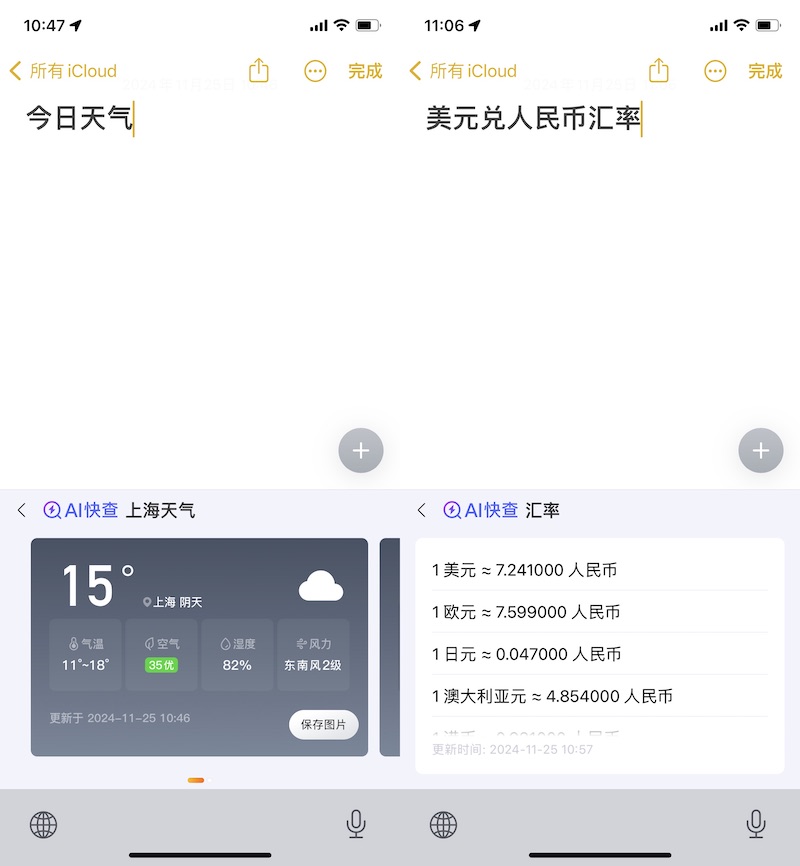800x866 pixels.
Task: Open the more options menu in the 美元兑人民币汇率 note
Action: click(715, 71)
